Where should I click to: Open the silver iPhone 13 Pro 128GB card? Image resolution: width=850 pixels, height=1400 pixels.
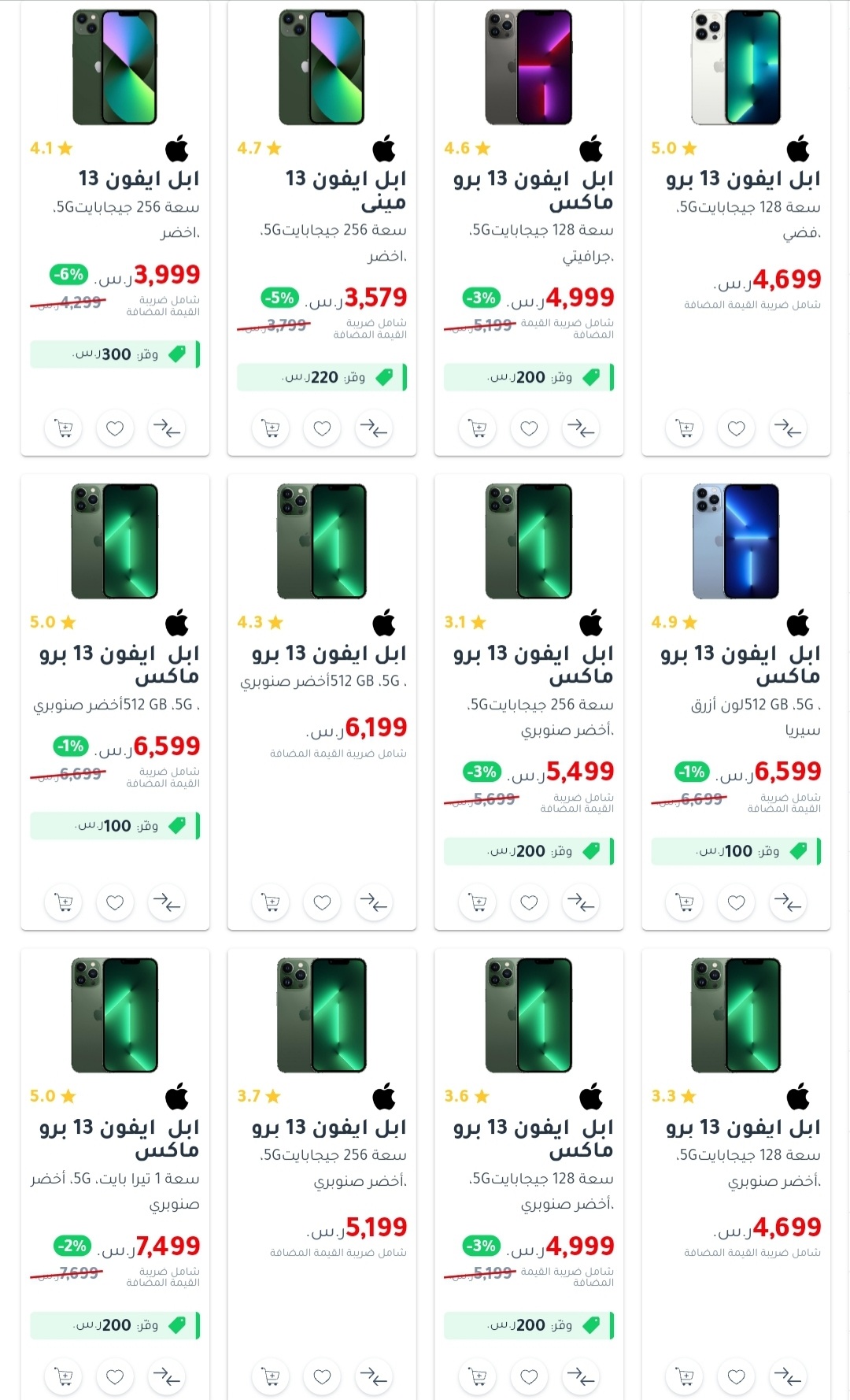pos(736,228)
